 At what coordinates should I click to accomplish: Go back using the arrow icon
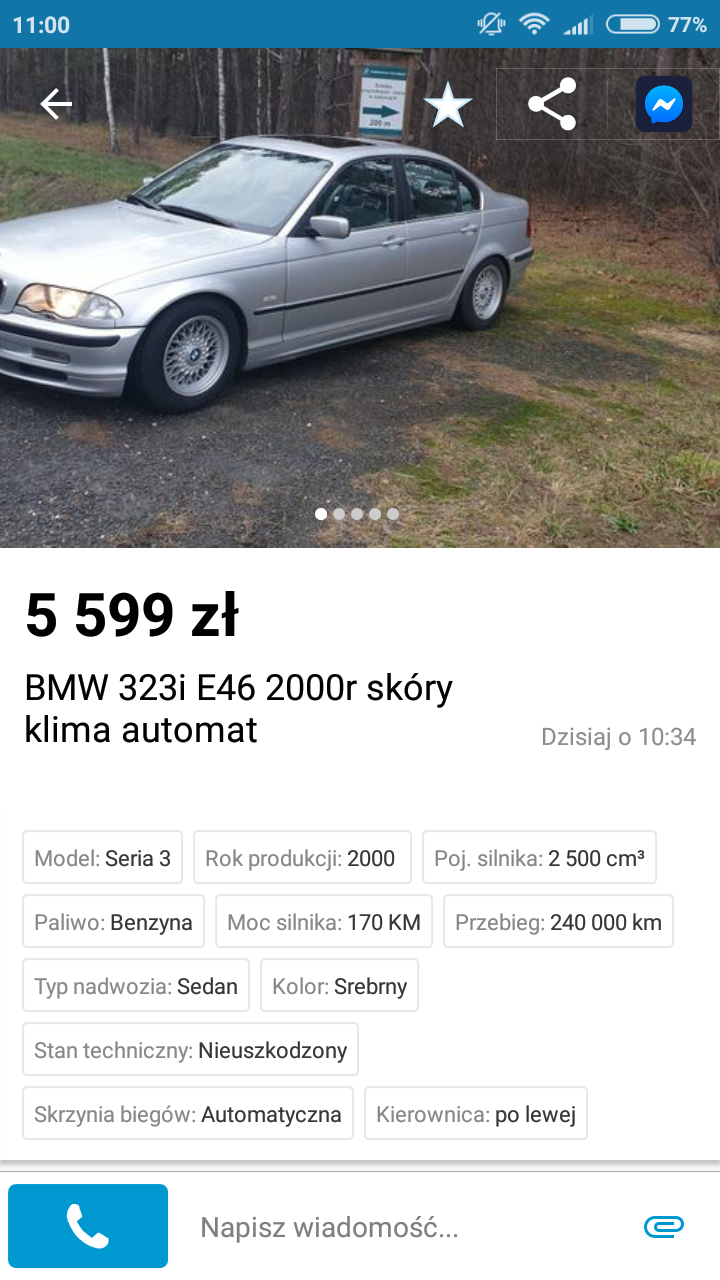click(x=56, y=104)
